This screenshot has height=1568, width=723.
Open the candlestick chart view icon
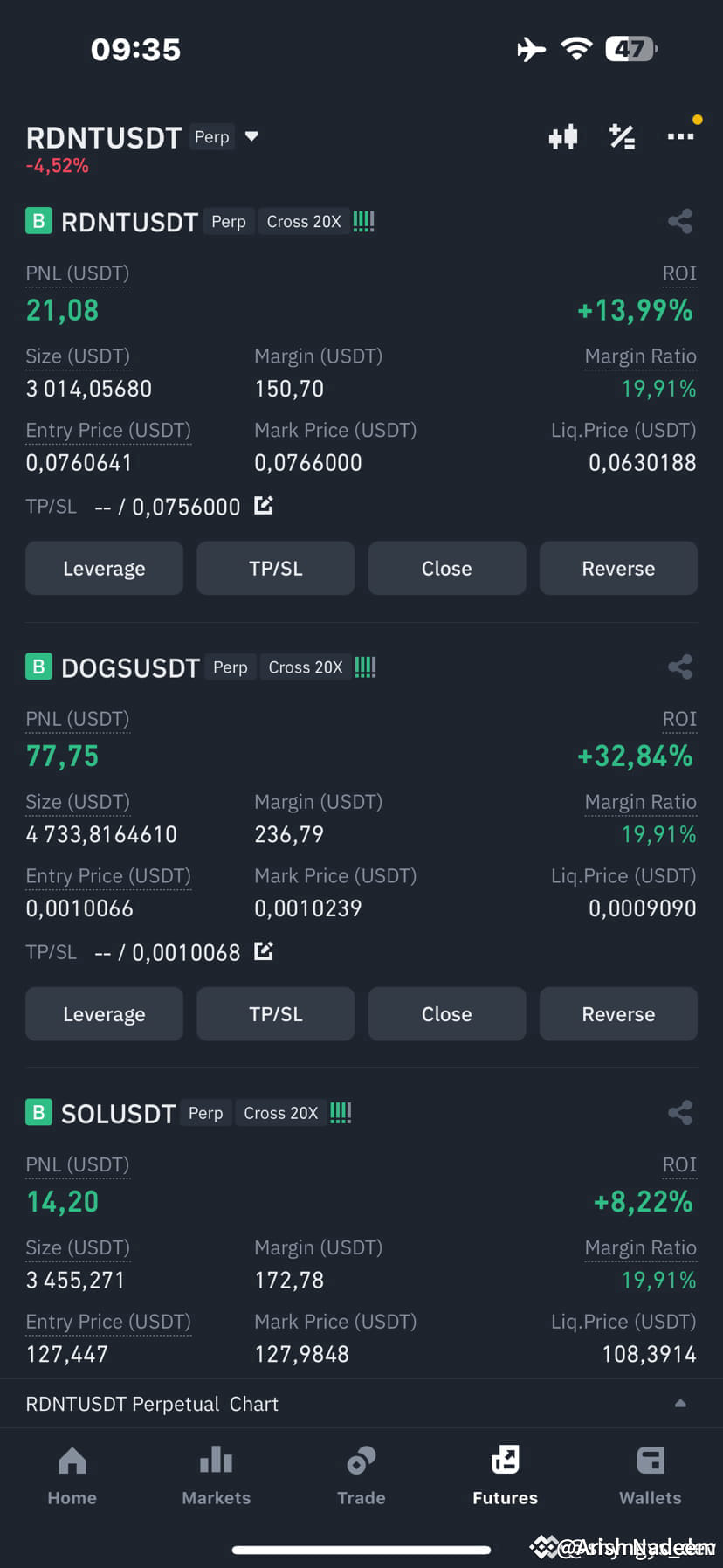point(563,136)
